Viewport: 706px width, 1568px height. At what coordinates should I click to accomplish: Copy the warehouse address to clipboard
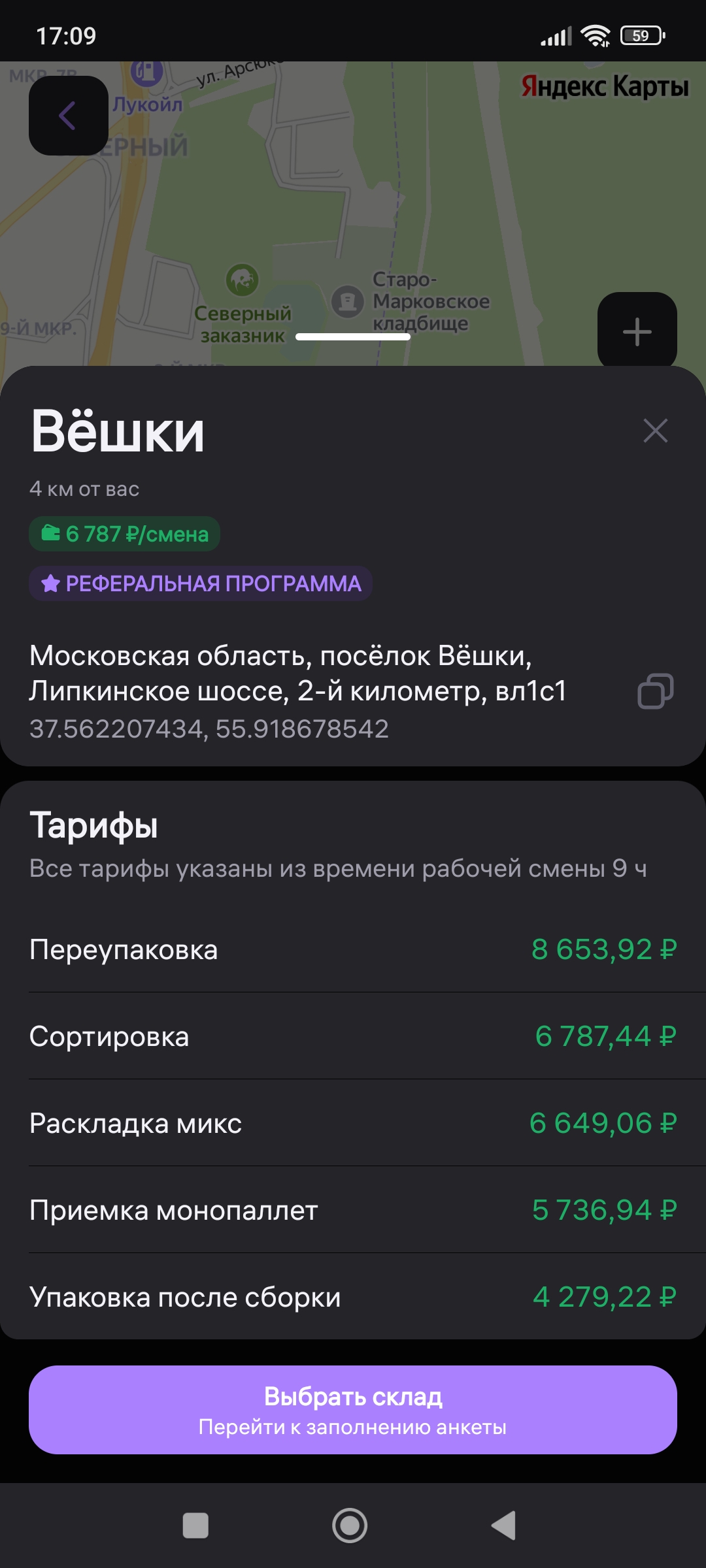655,691
